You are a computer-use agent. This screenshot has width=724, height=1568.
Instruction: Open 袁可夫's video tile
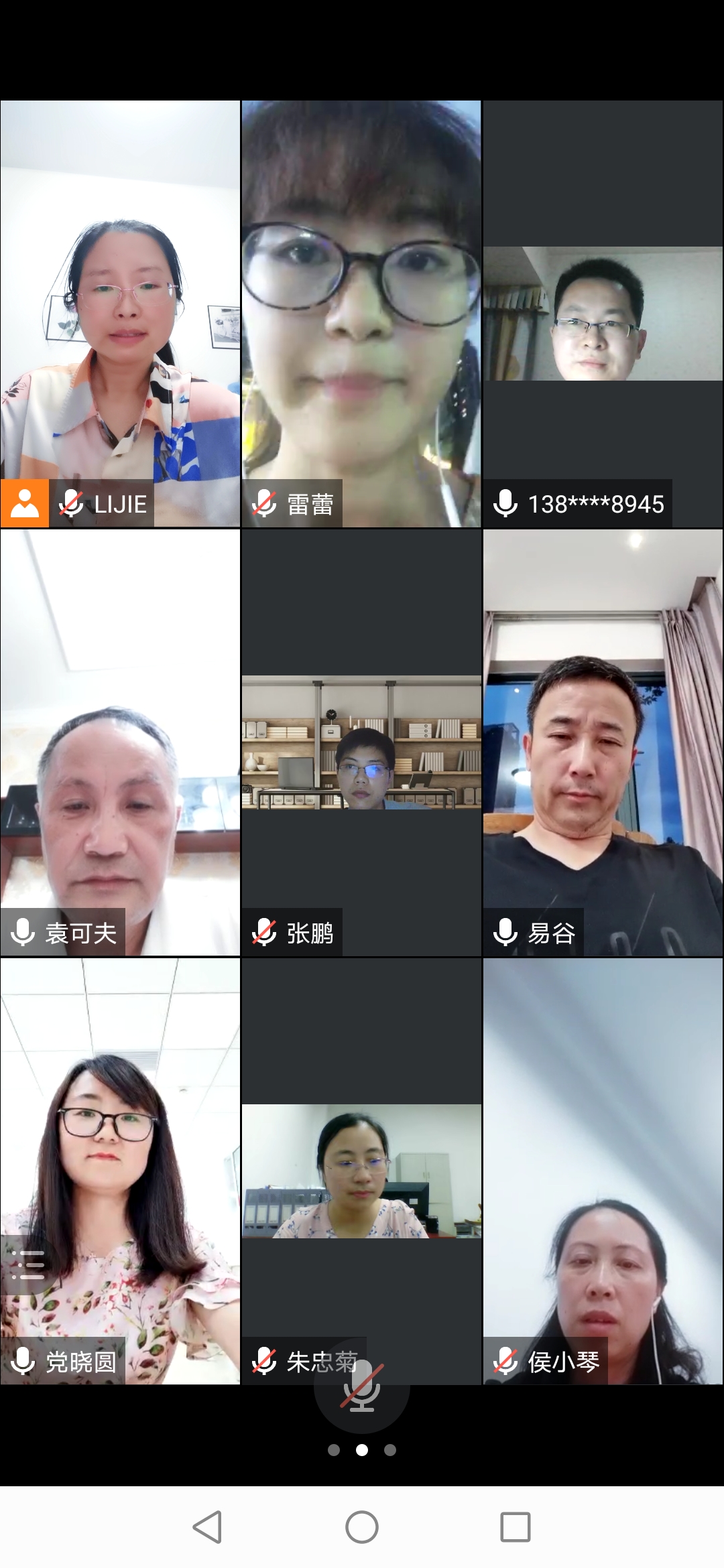coord(121,742)
